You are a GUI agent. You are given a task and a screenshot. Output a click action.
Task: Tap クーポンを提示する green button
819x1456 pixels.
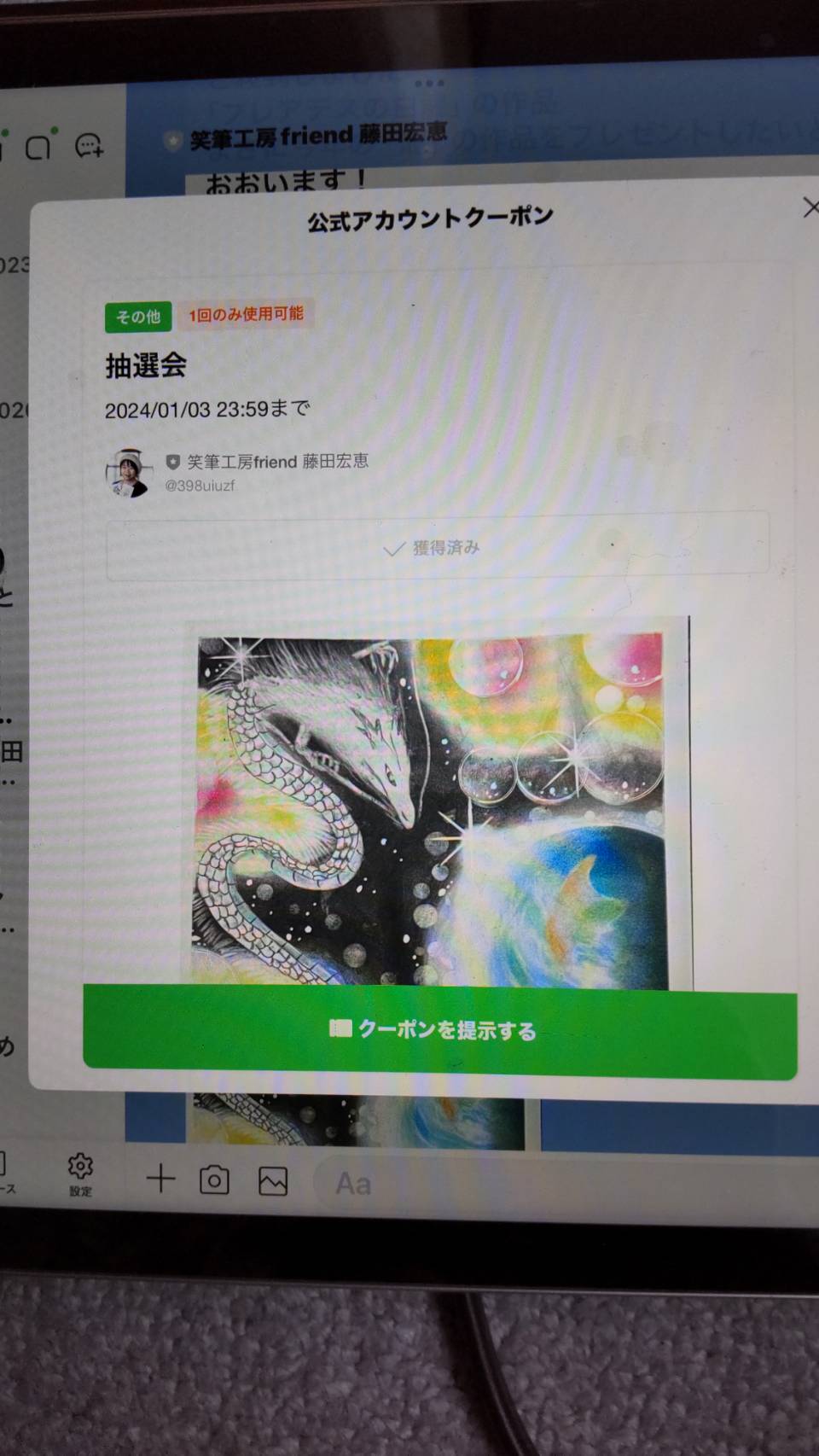point(440,1031)
